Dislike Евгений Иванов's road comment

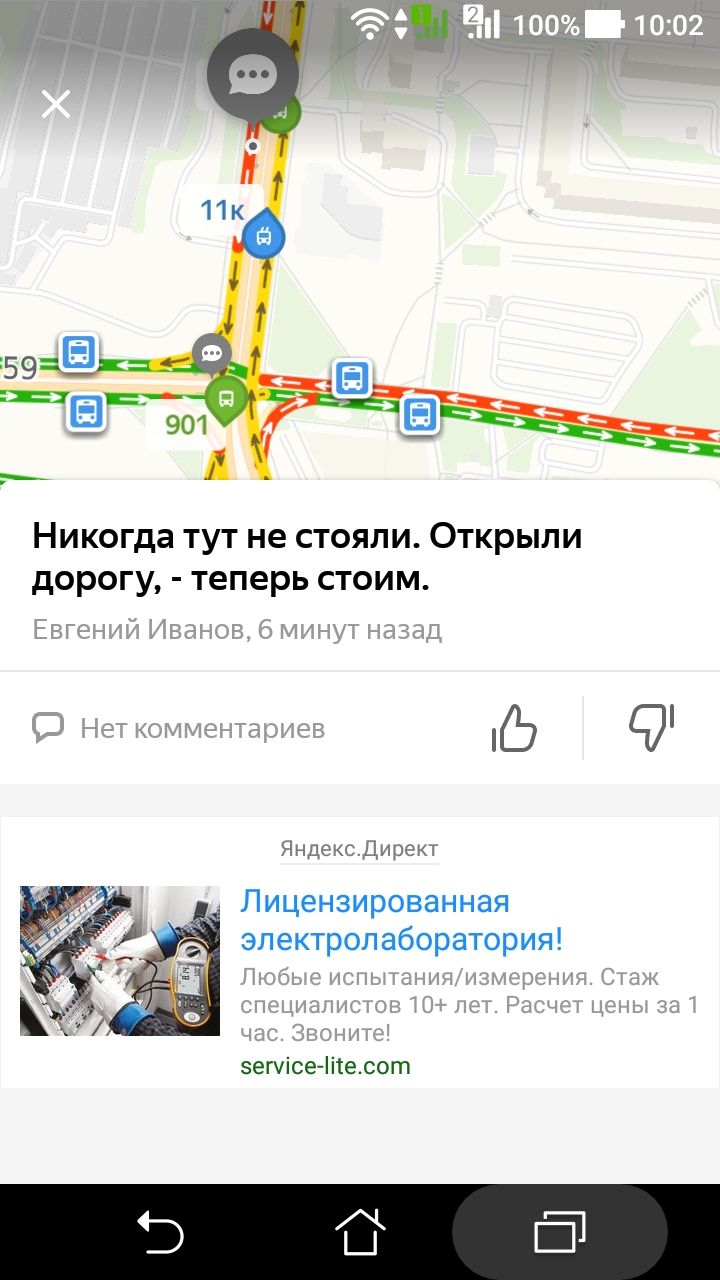[x=651, y=727]
